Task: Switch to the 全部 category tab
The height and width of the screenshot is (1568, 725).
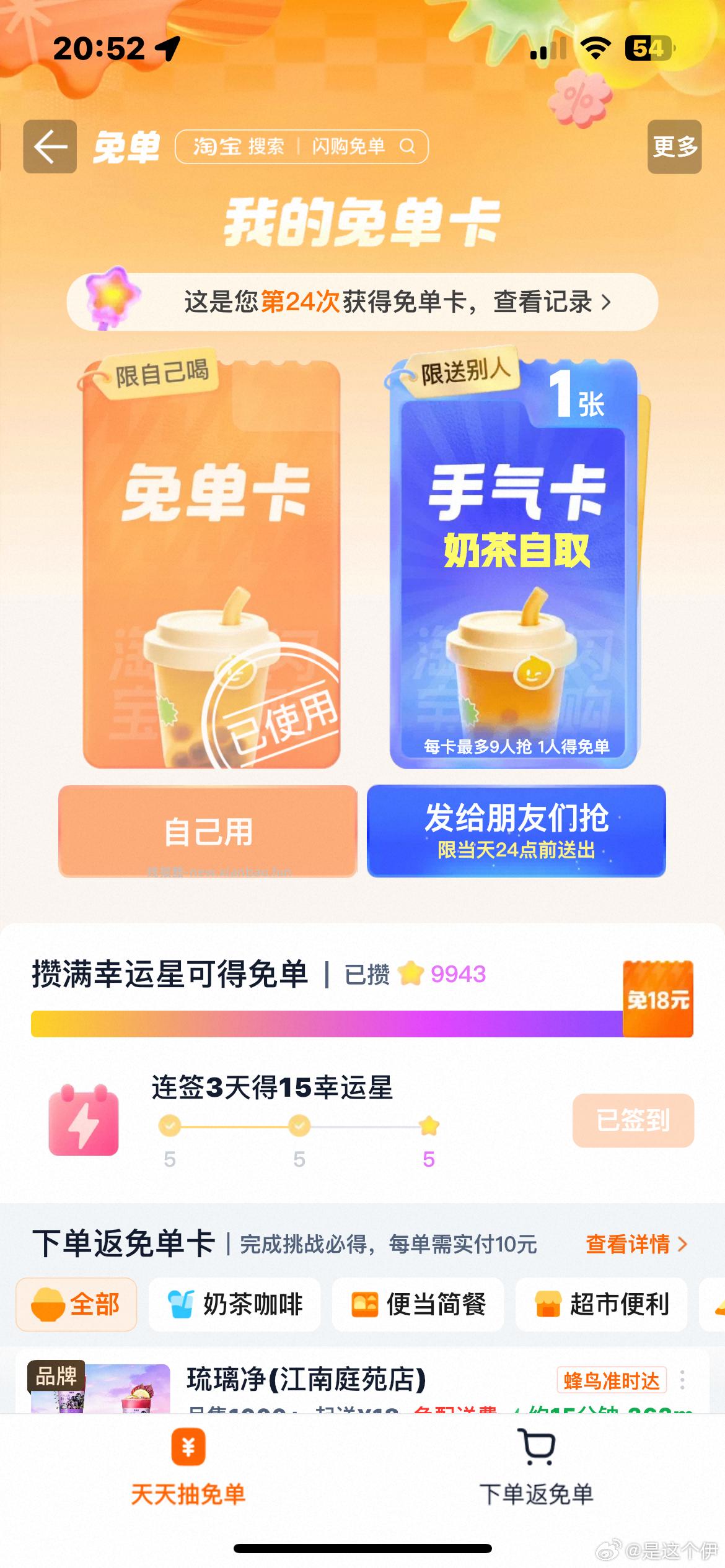Action: pyautogui.click(x=77, y=1304)
